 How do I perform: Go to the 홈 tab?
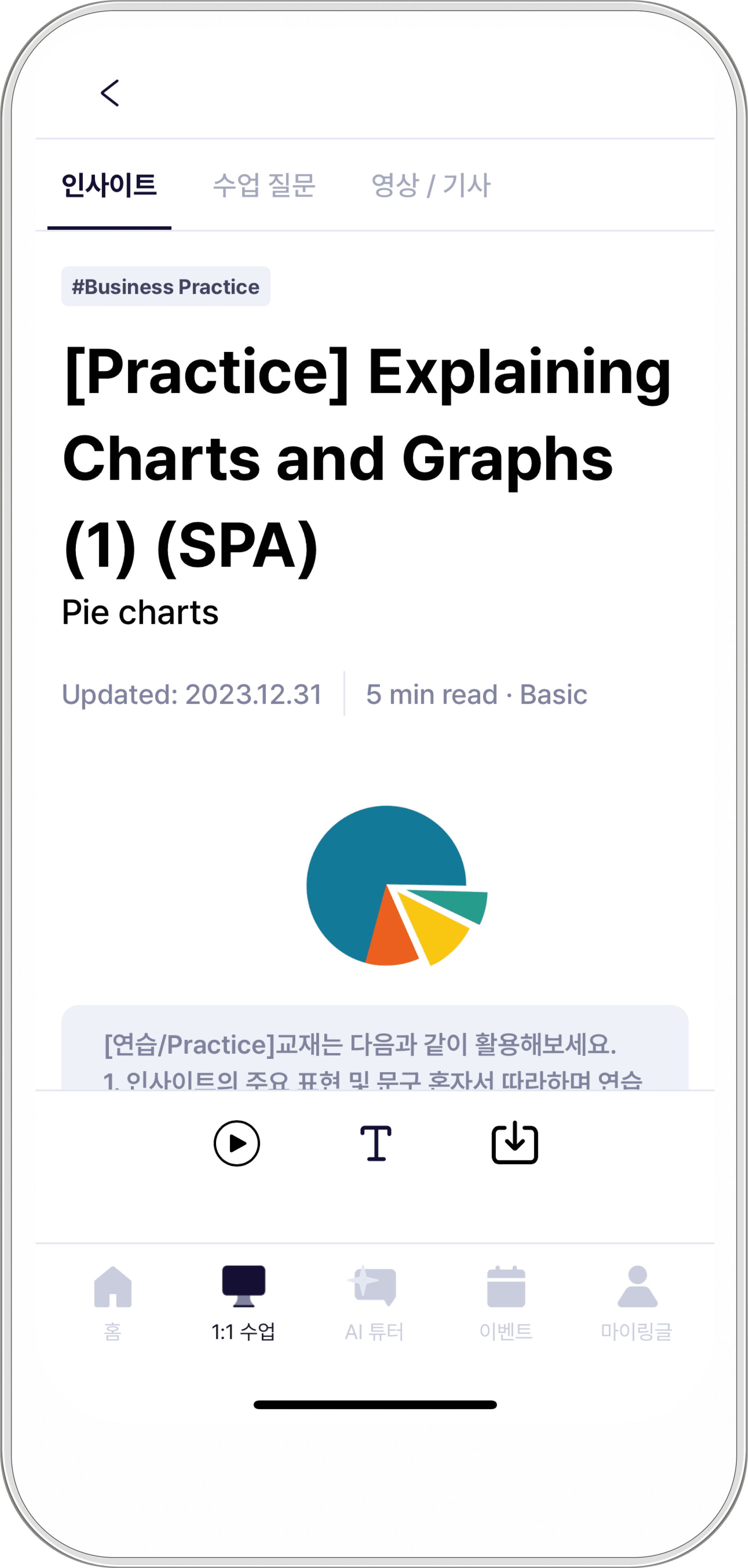pyautogui.click(x=113, y=1303)
